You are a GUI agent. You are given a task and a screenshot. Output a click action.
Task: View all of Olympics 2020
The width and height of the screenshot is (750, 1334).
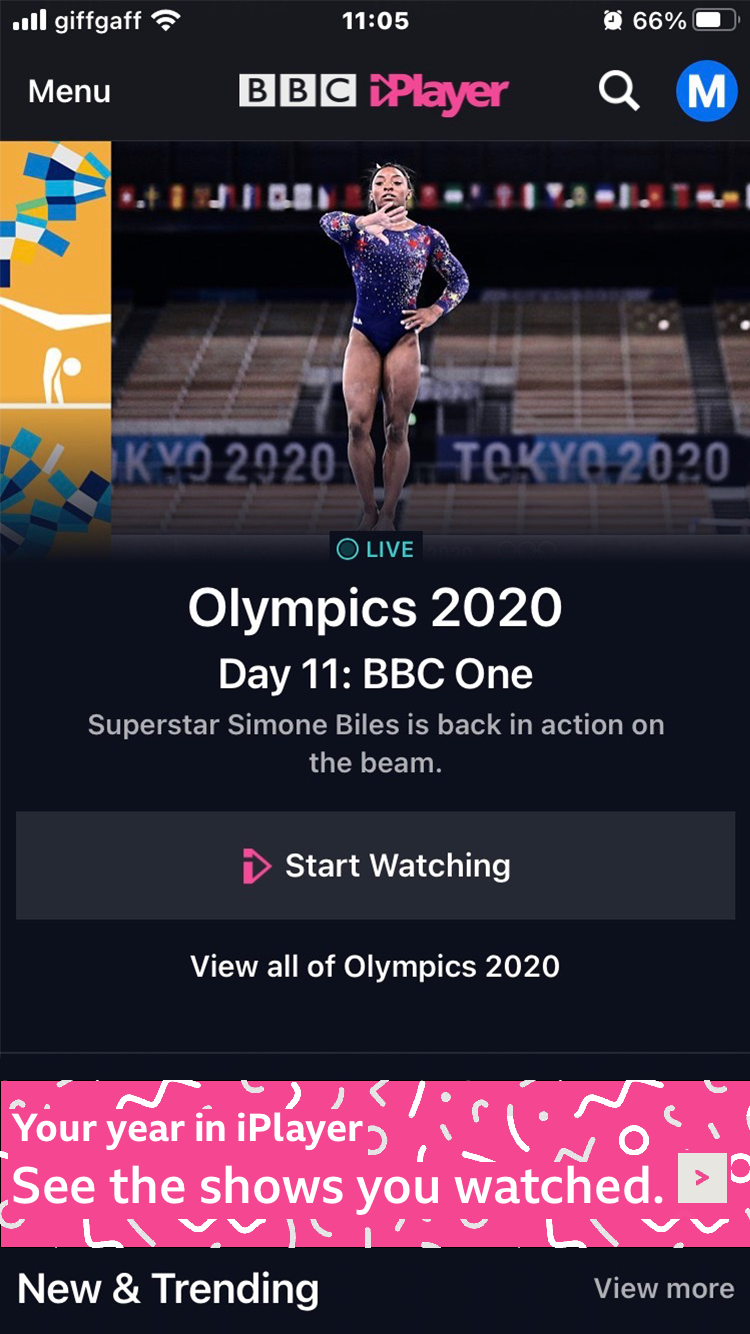pyautogui.click(x=375, y=967)
